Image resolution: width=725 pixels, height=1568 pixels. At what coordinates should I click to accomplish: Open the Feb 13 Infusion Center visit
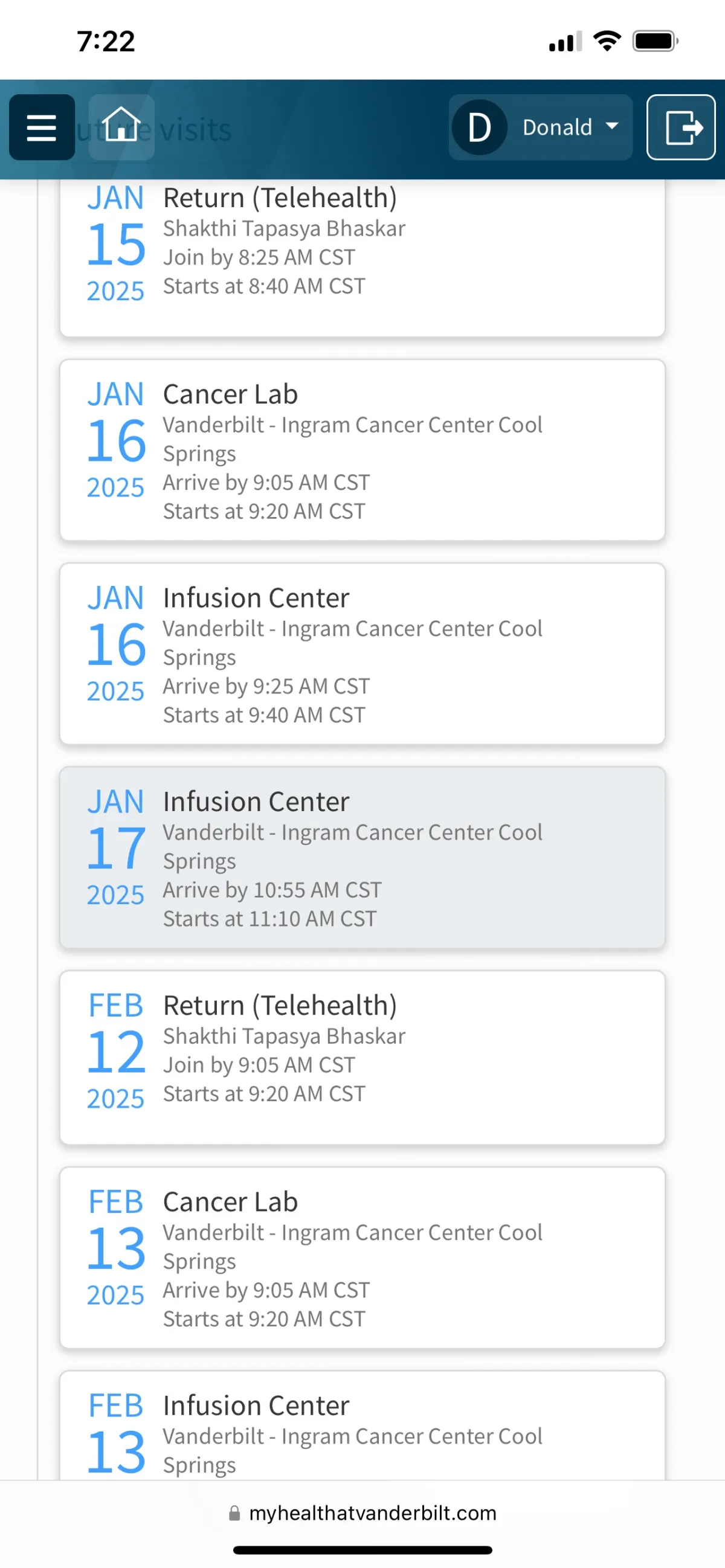click(x=362, y=1425)
